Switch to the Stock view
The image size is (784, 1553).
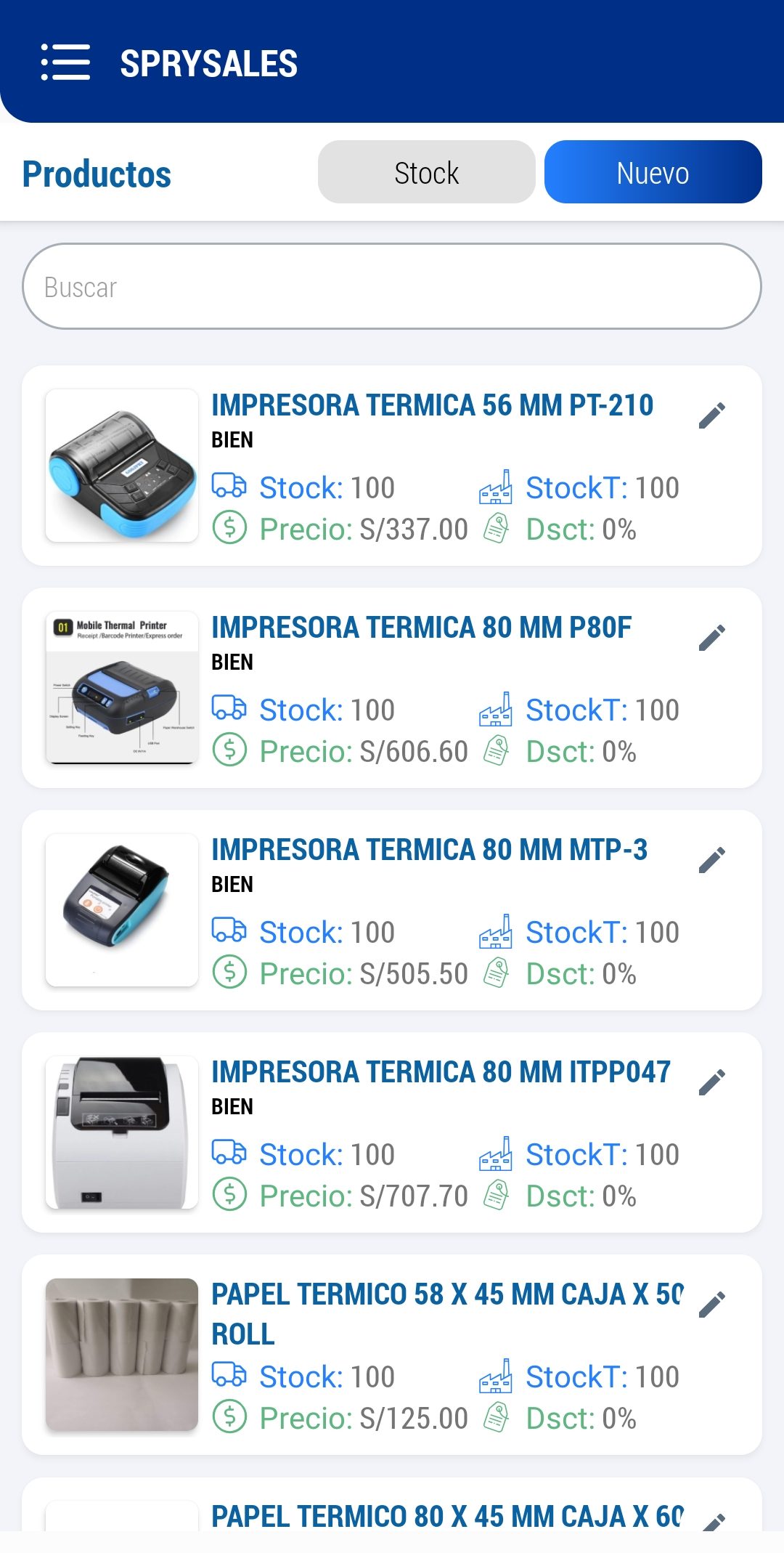click(x=425, y=172)
